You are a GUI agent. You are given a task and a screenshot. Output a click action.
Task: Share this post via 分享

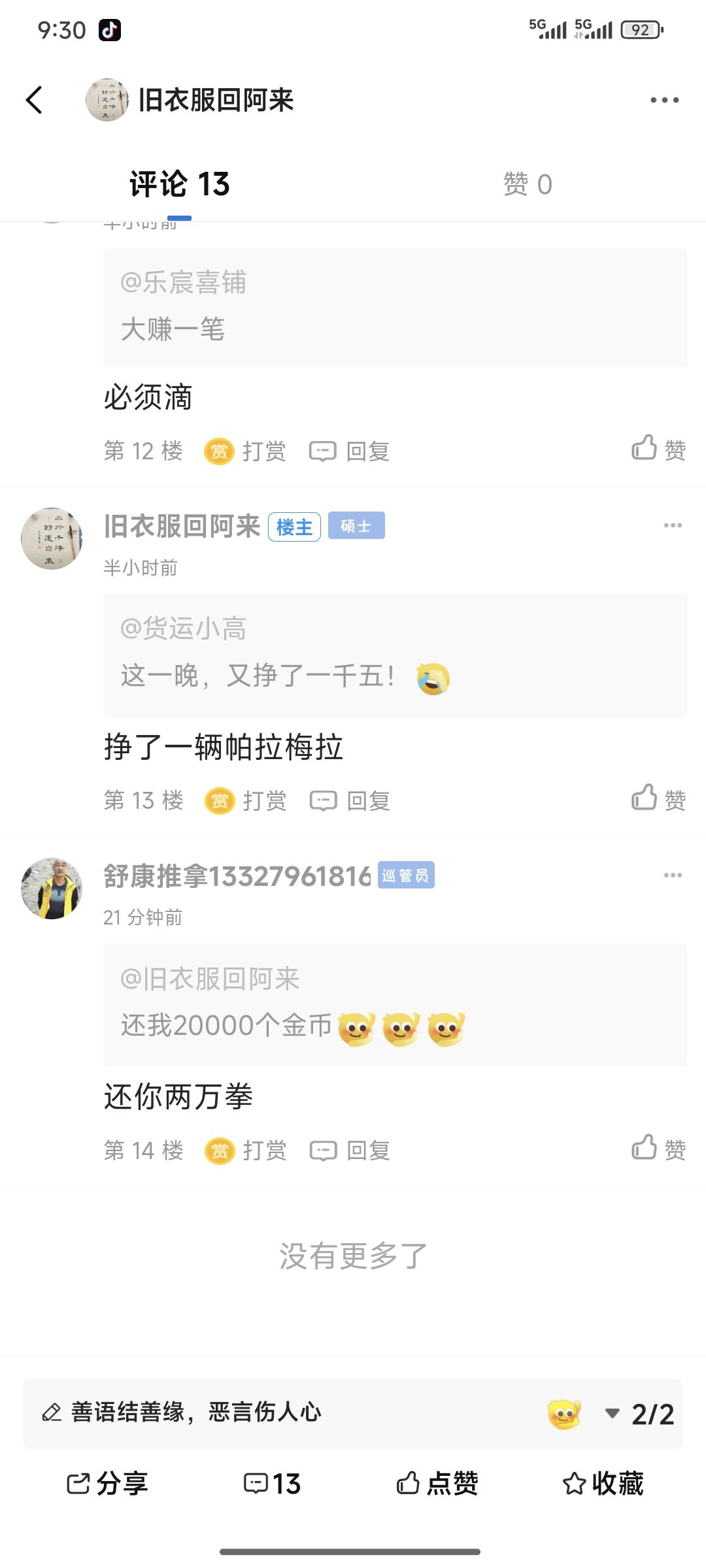pyautogui.click(x=108, y=1483)
